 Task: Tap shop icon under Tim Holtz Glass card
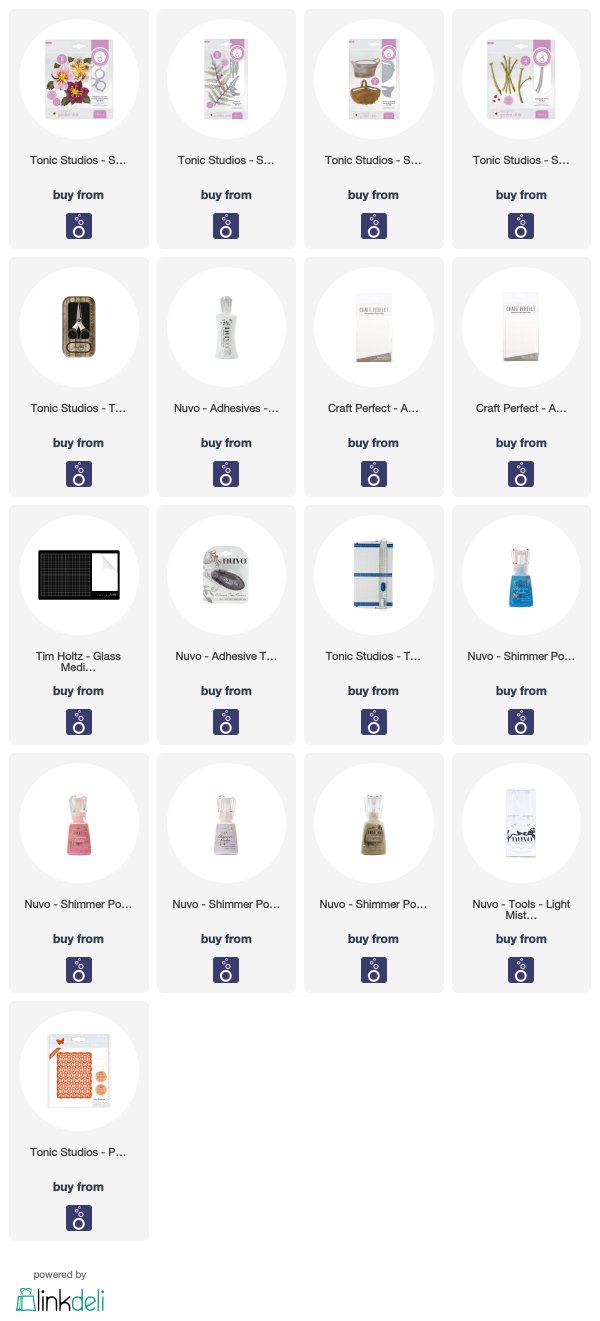pyautogui.click(x=78, y=721)
